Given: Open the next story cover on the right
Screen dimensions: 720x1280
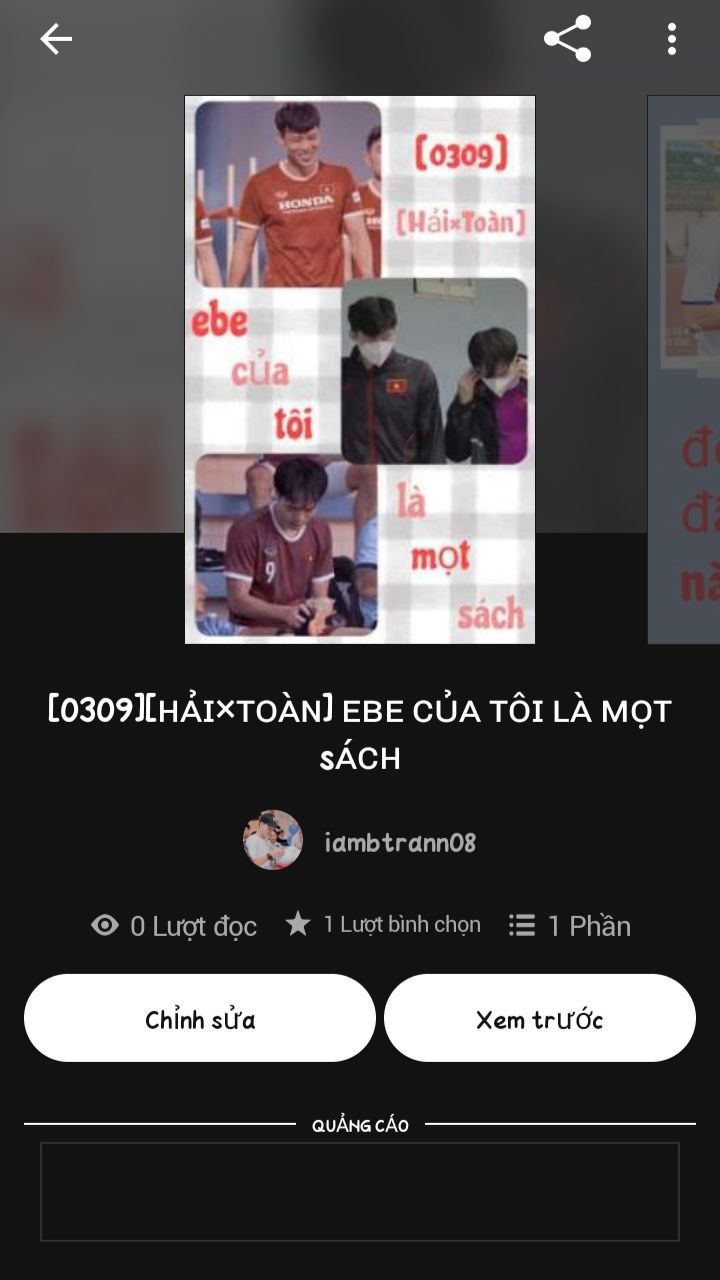Looking at the screenshot, I should (x=685, y=370).
